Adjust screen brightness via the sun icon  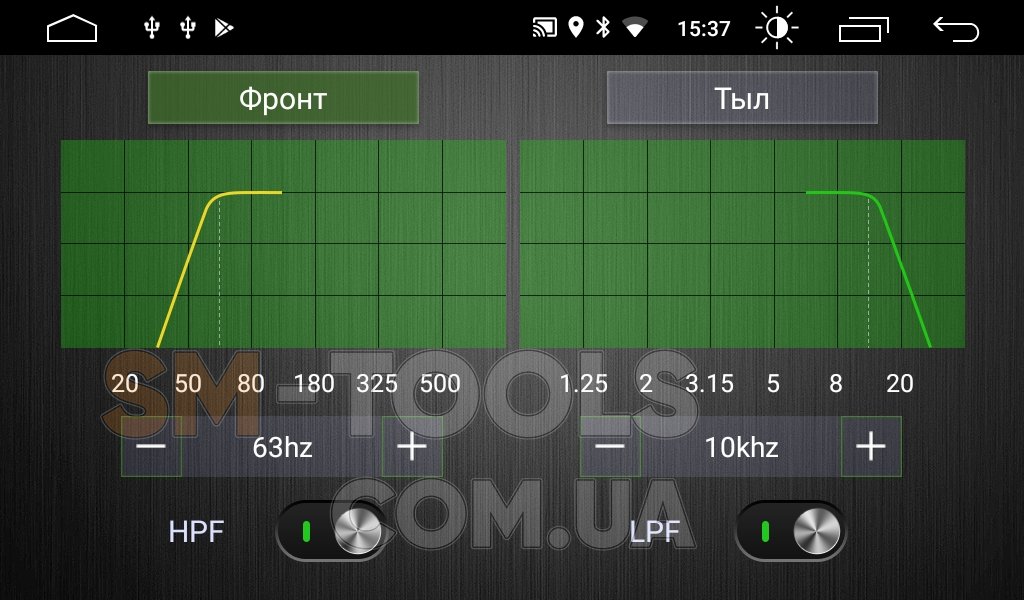(777, 28)
